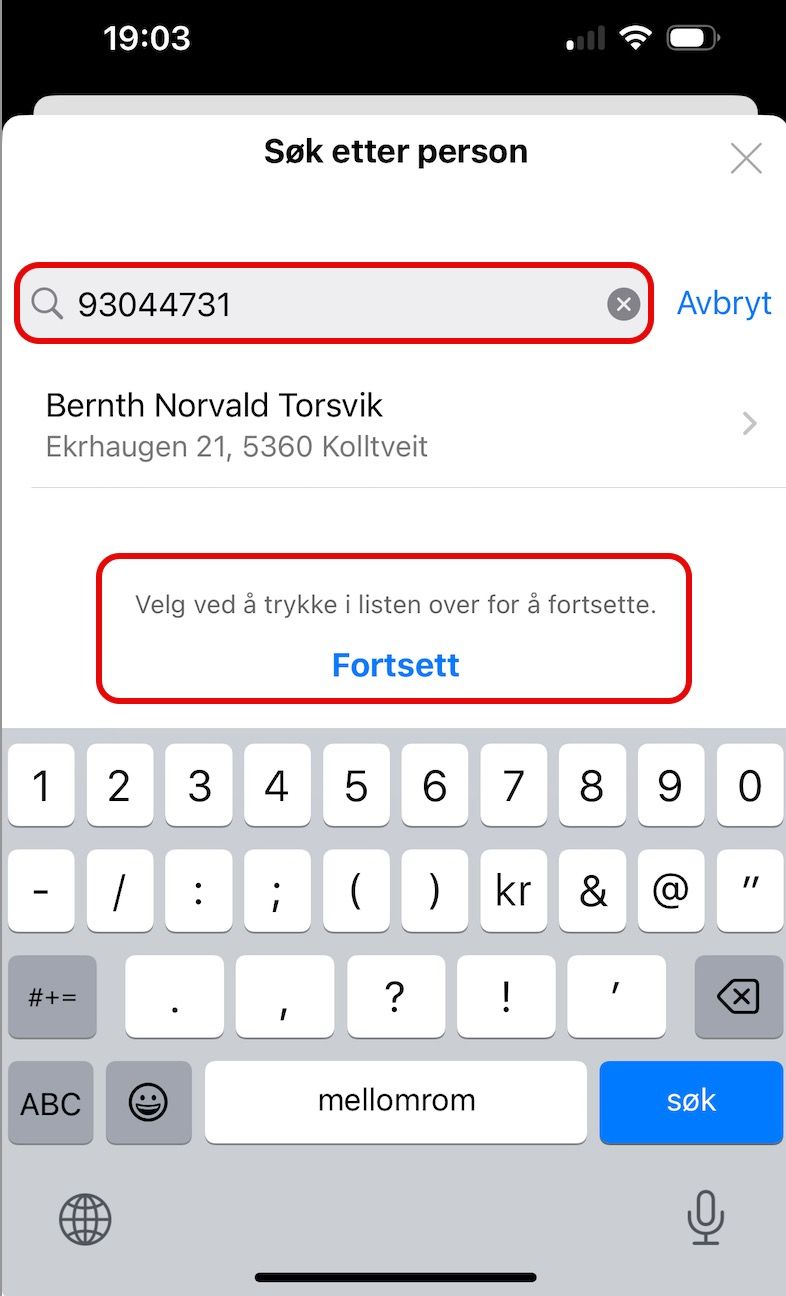The width and height of the screenshot is (786, 1296).
Task: Close the Søk etter person dialog
Action: pyautogui.click(x=746, y=158)
